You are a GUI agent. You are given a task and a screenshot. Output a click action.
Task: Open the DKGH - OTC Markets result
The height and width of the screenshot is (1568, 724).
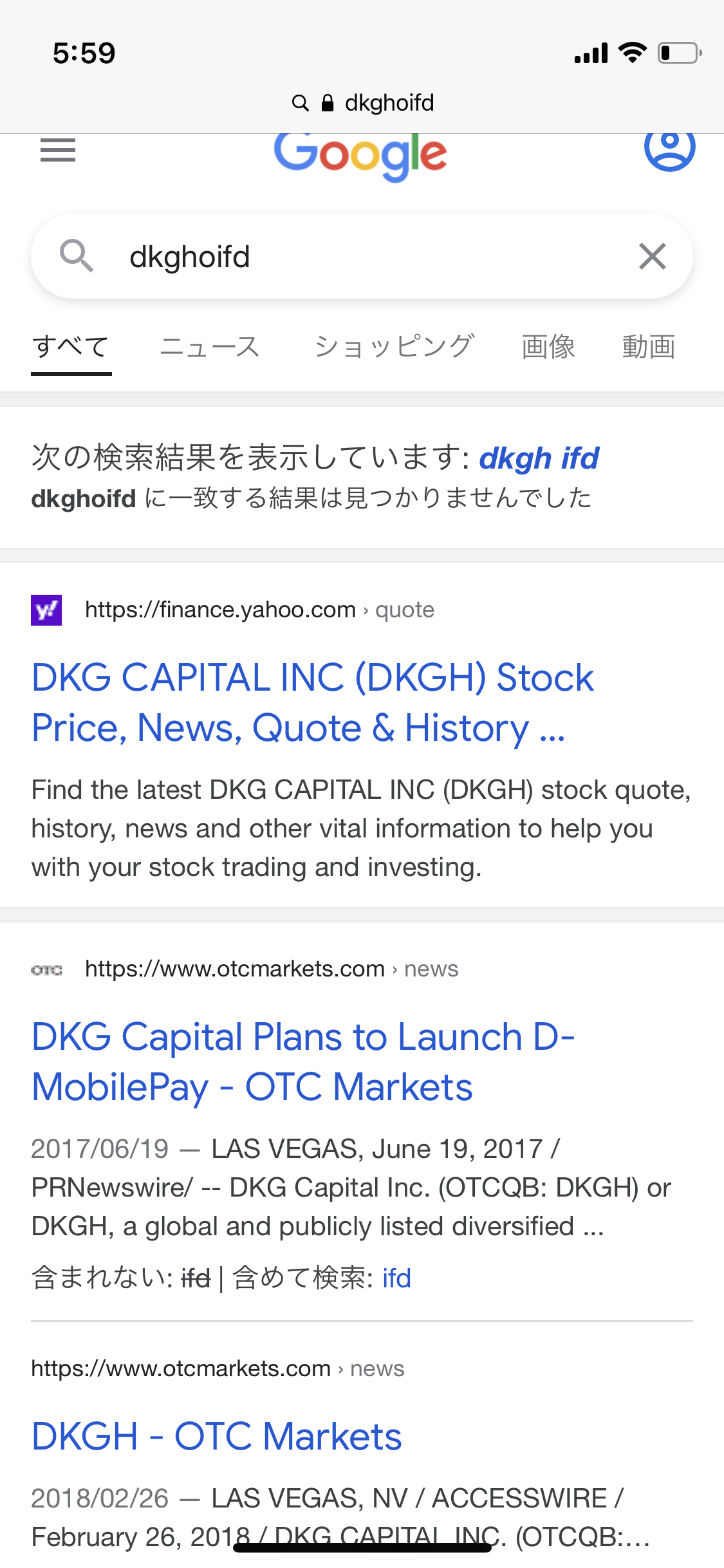coord(217,1437)
